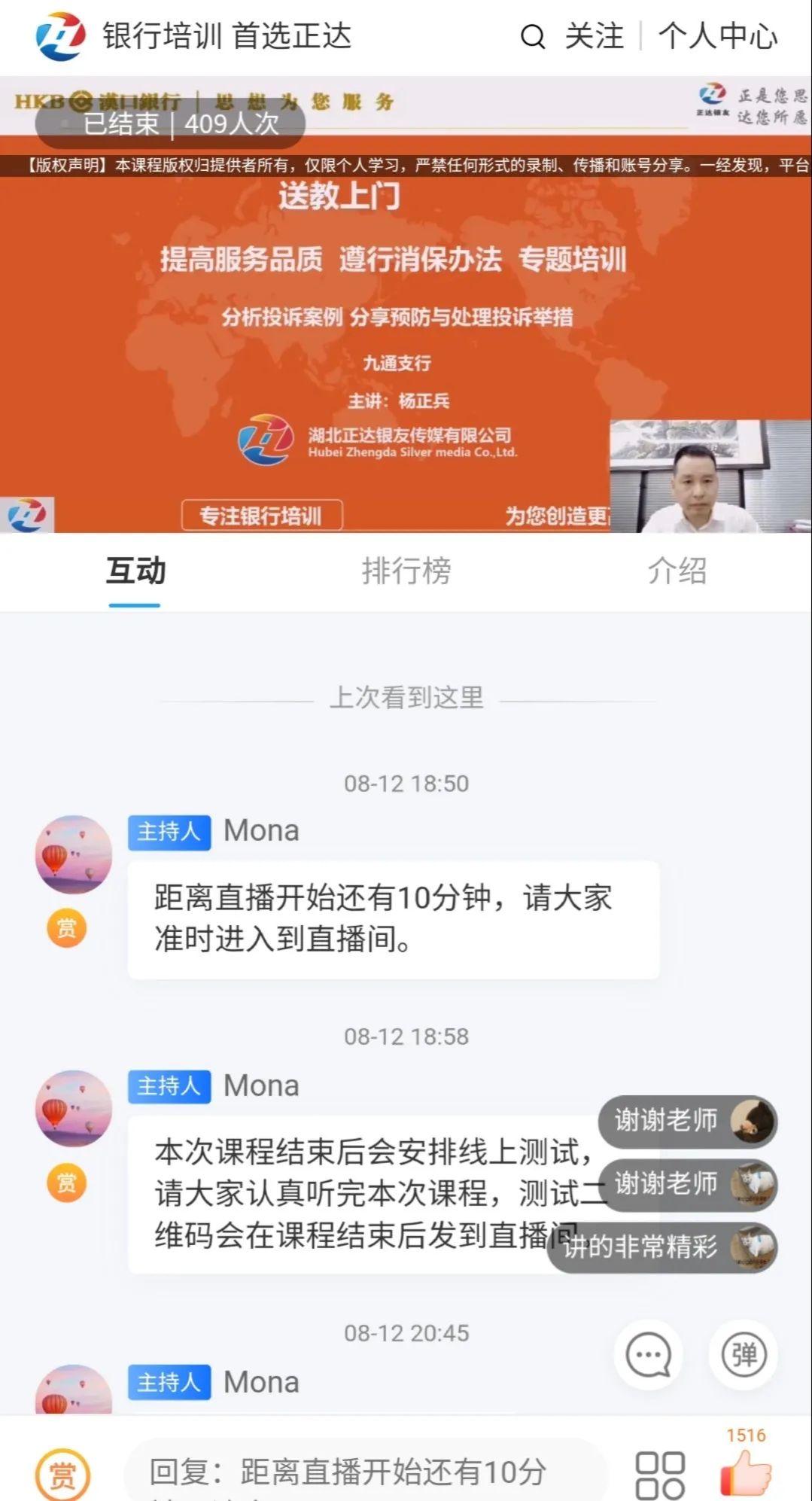Follow the channel via 关注
Viewport: 812px width, 1501px height.
[594, 36]
